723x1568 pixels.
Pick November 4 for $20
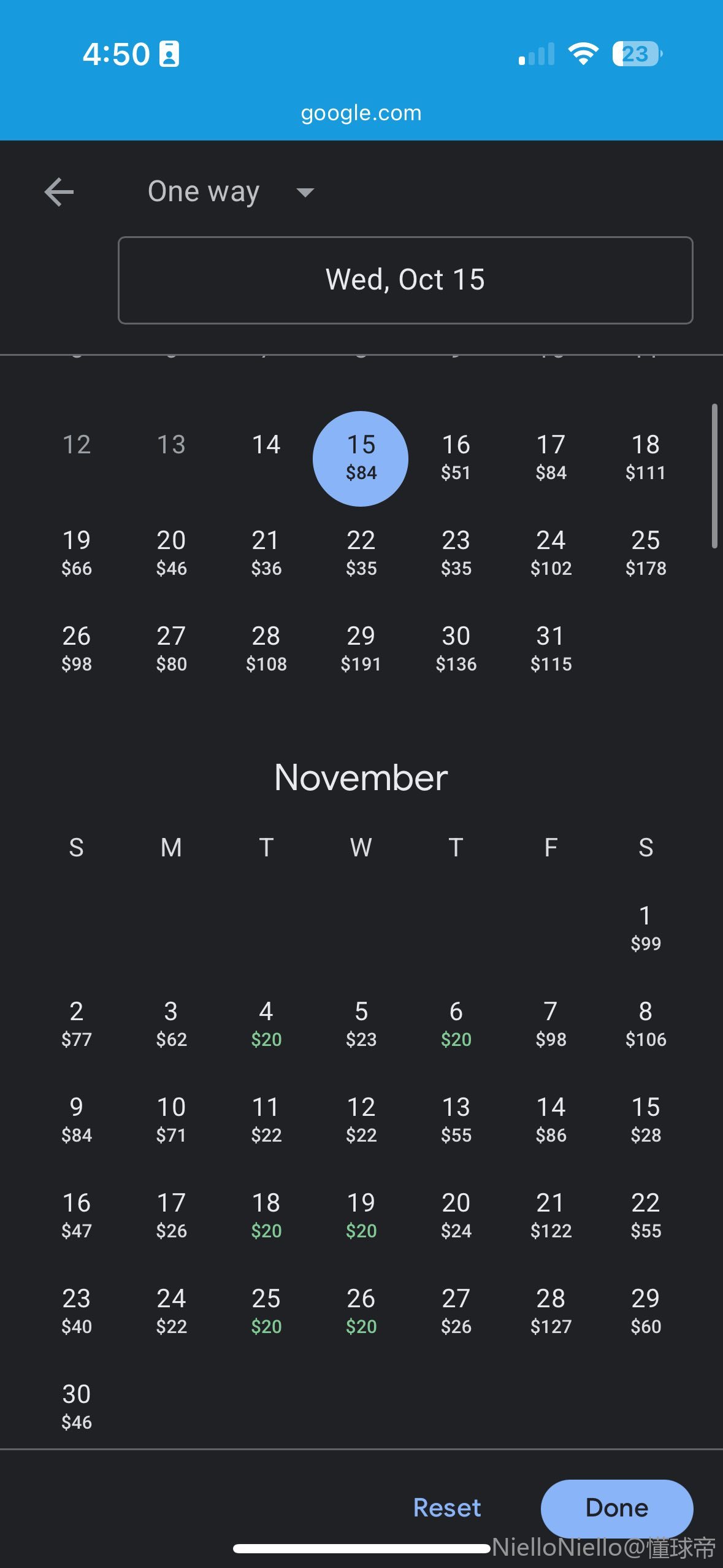click(266, 1024)
